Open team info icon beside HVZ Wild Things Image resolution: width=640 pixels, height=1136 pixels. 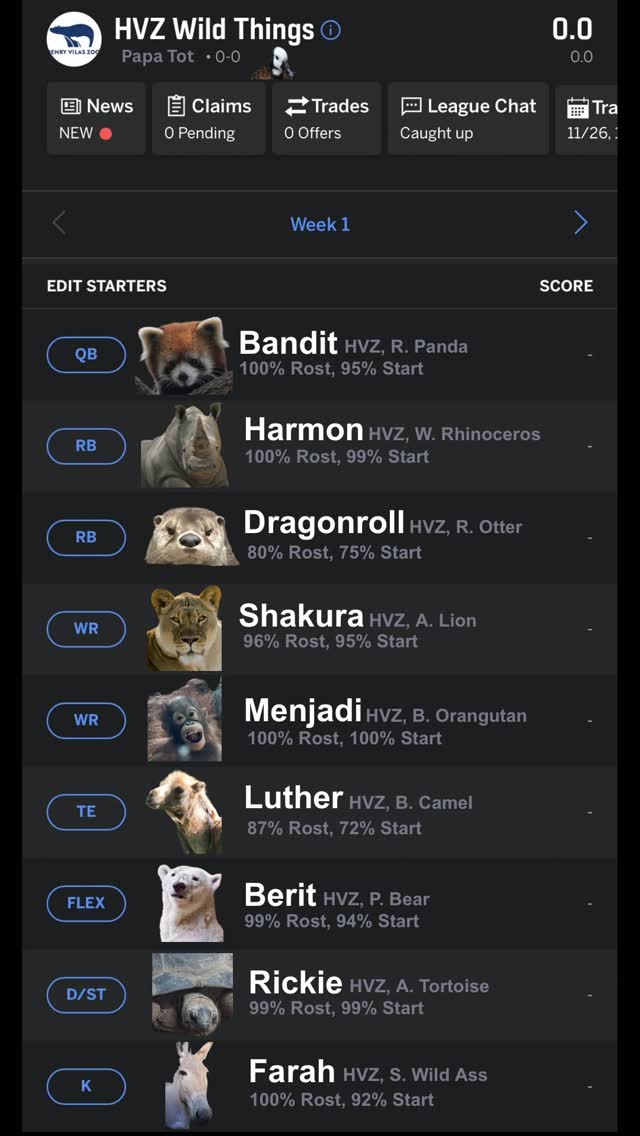(331, 31)
